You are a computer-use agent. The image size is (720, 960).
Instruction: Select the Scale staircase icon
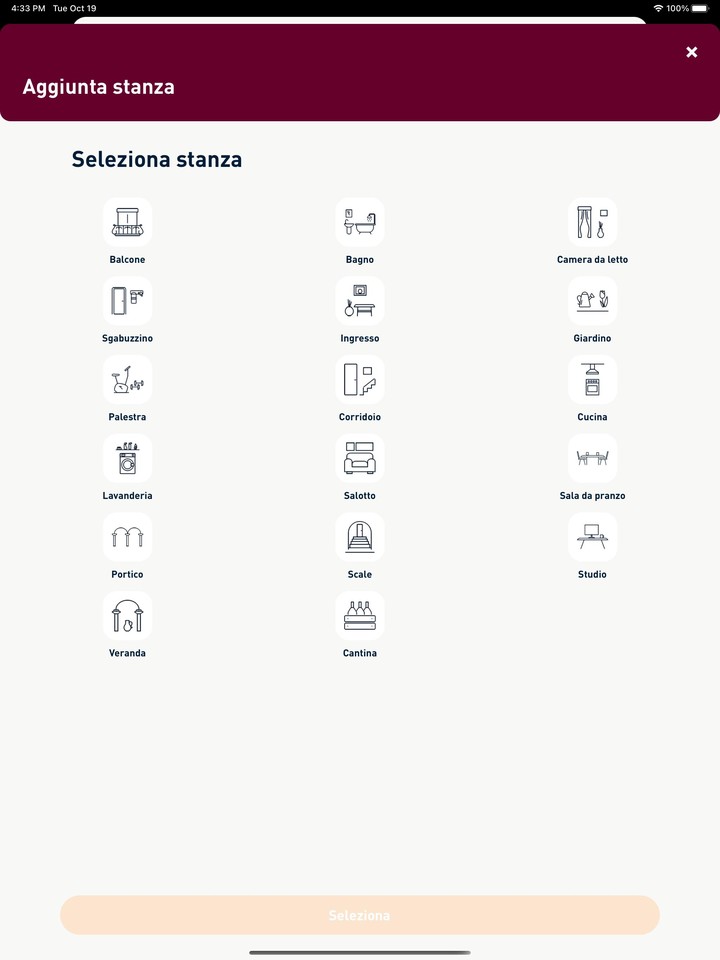point(360,536)
